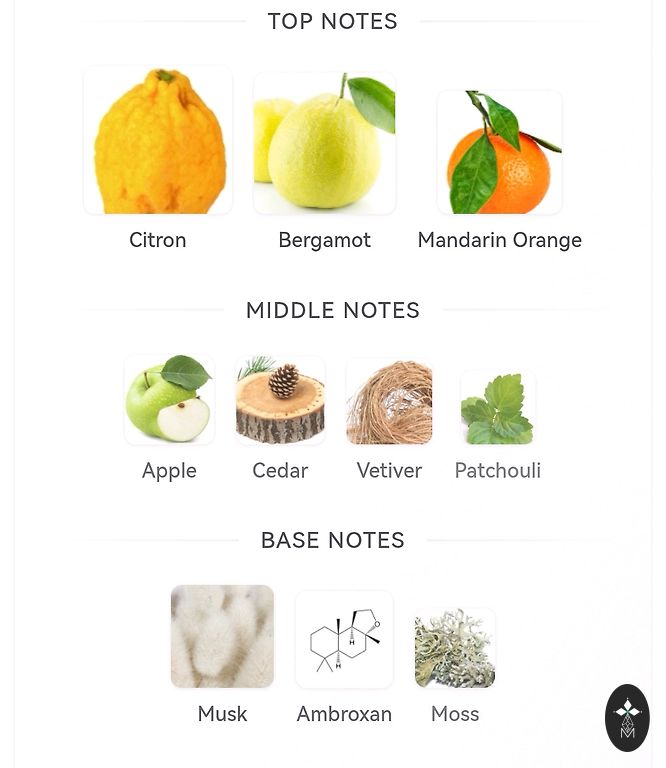Open the floating logo button
This screenshot has height=768, width=666.
coord(627,718)
